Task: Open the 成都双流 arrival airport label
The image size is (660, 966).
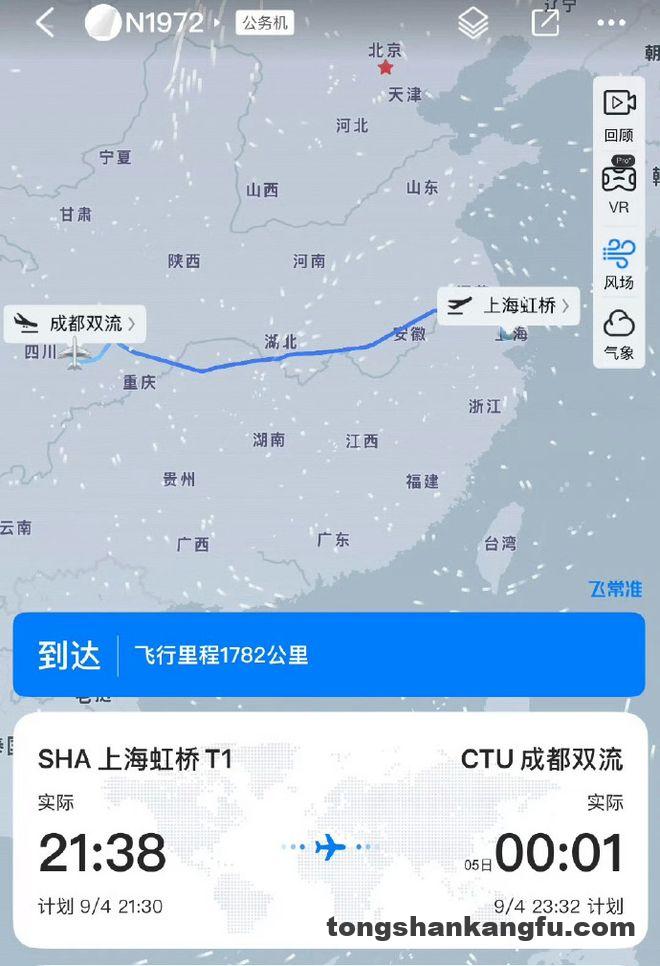Action: [x=76, y=323]
